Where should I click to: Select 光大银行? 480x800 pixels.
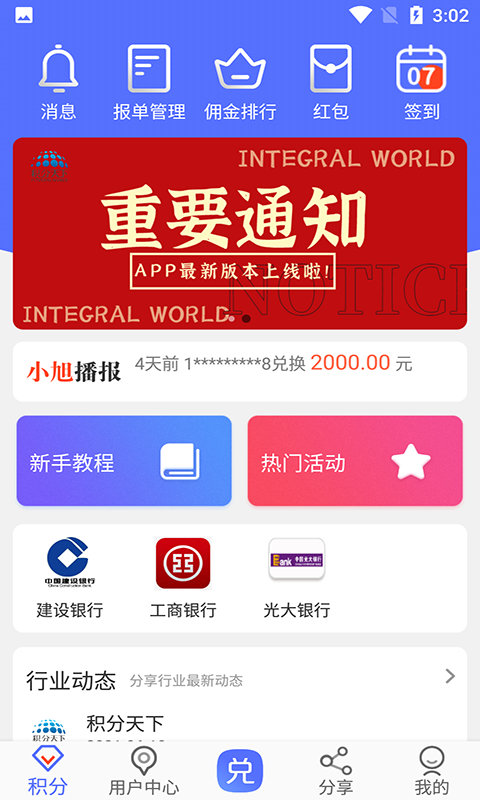tap(296, 578)
